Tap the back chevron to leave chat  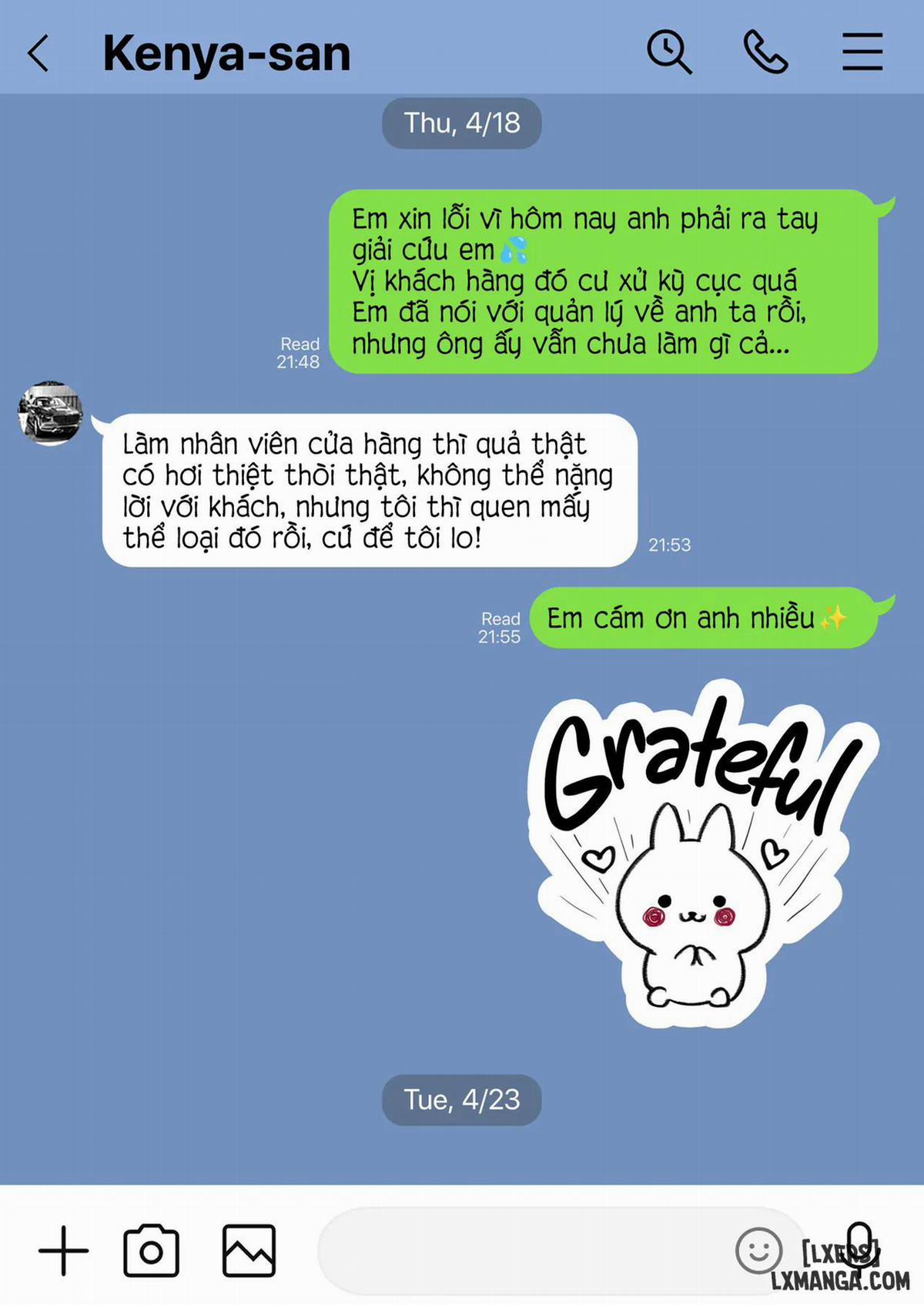pyautogui.click(x=36, y=51)
